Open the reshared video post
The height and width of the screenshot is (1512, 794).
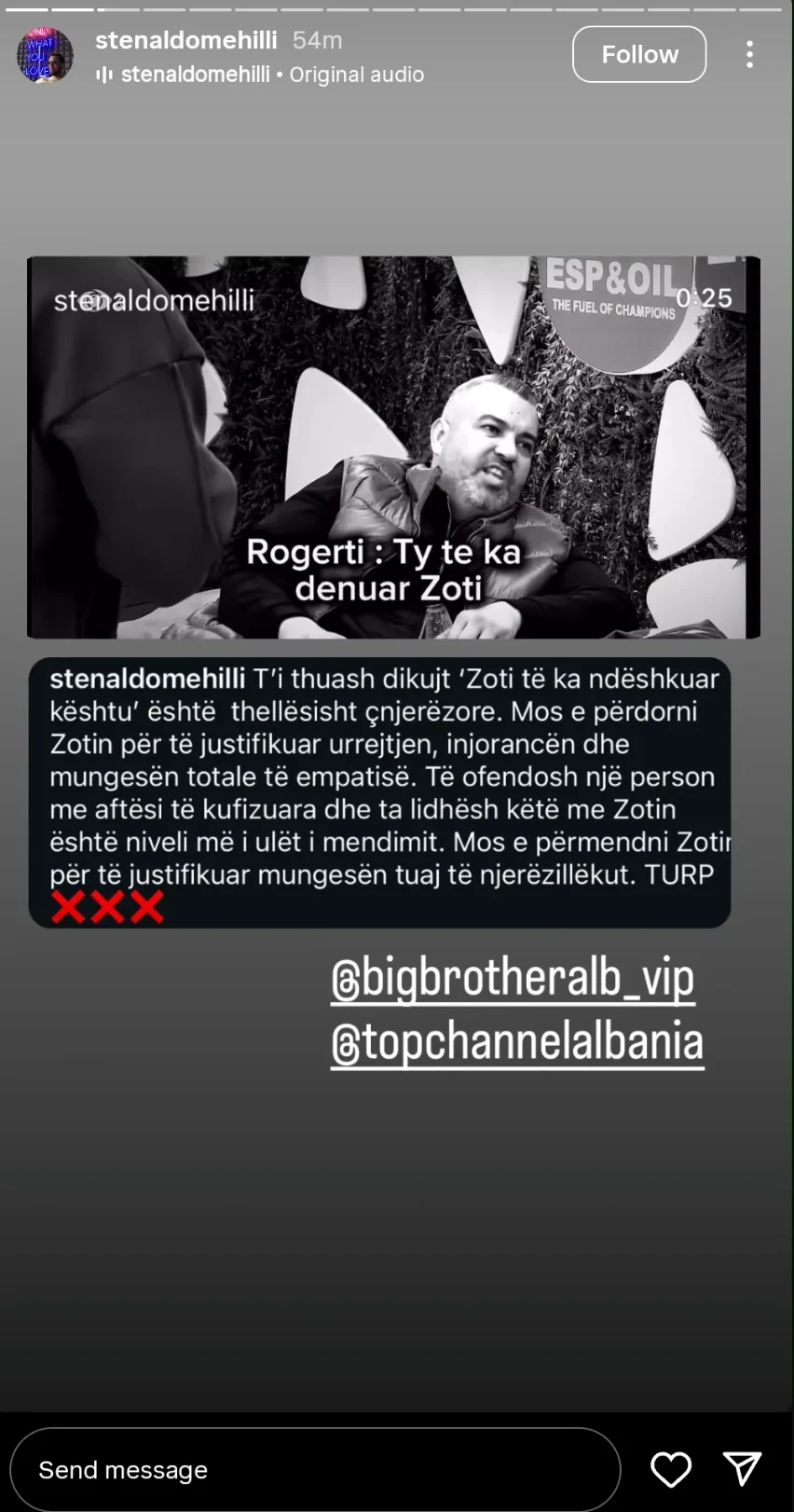393,447
